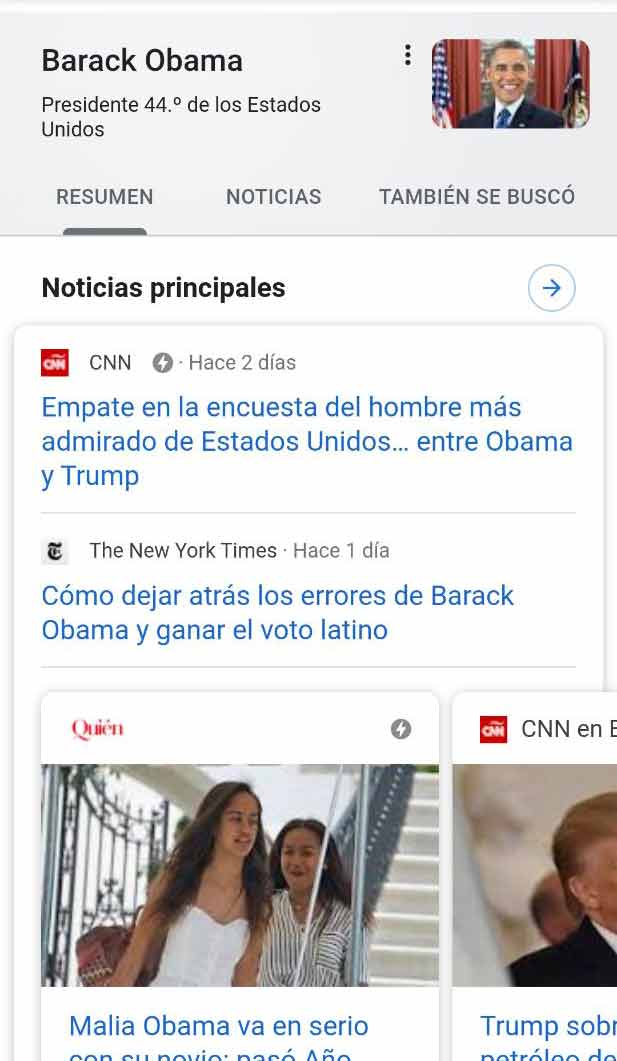Read the New York Times voto latino article

pyautogui.click(x=277, y=612)
